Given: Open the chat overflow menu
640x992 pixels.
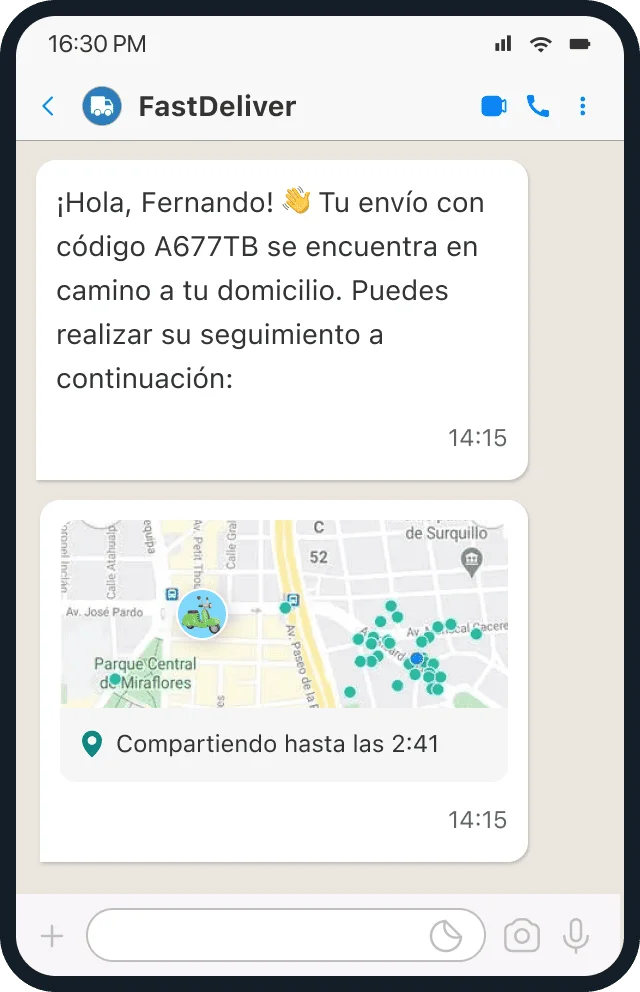Looking at the screenshot, I should tap(583, 106).
